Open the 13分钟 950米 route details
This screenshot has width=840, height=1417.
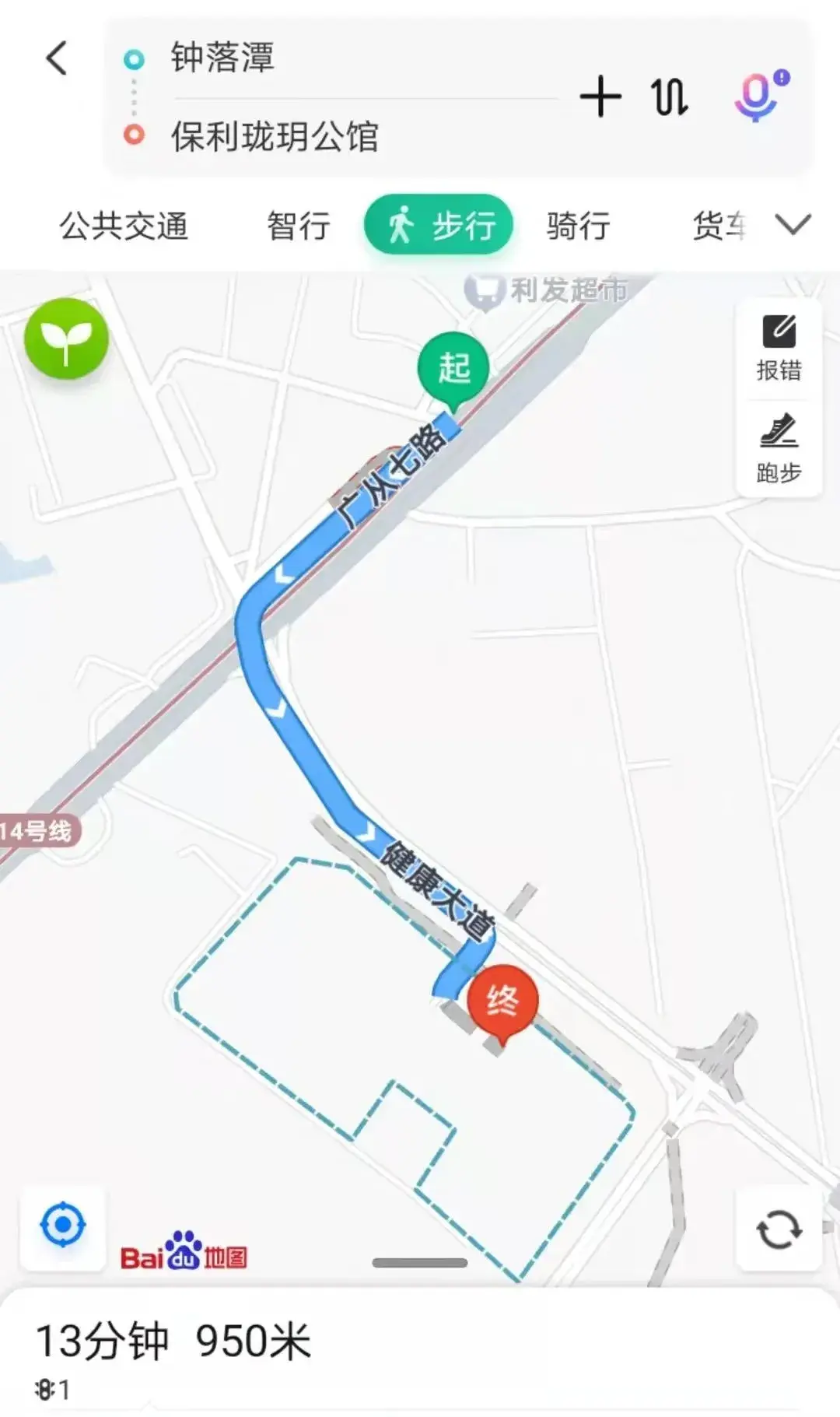coord(173,1342)
